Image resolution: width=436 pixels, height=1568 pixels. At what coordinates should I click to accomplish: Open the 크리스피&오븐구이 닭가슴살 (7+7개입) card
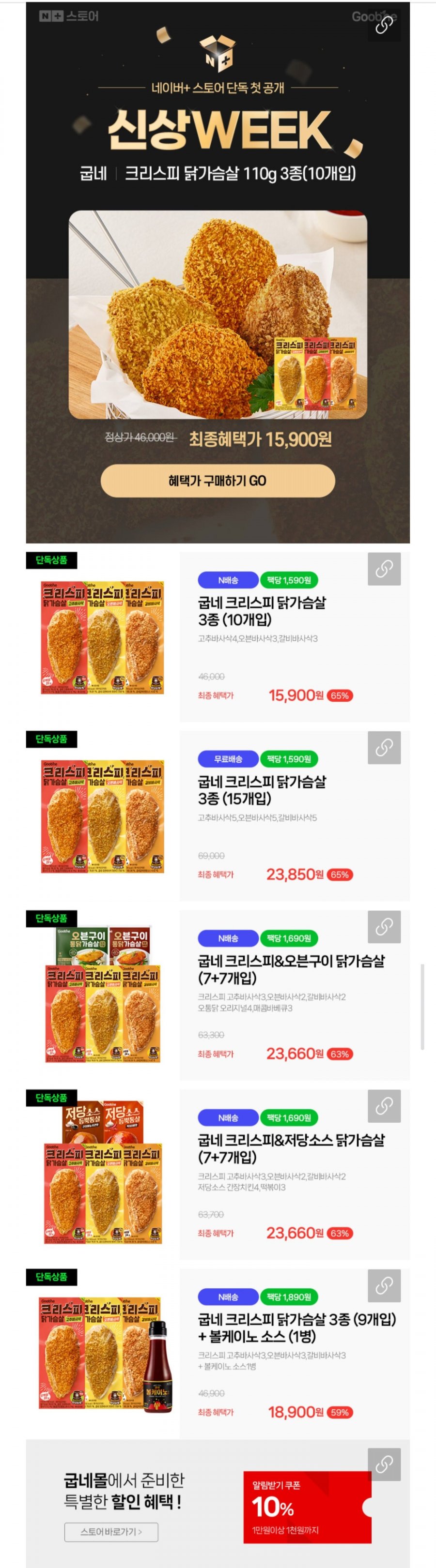click(x=291, y=969)
